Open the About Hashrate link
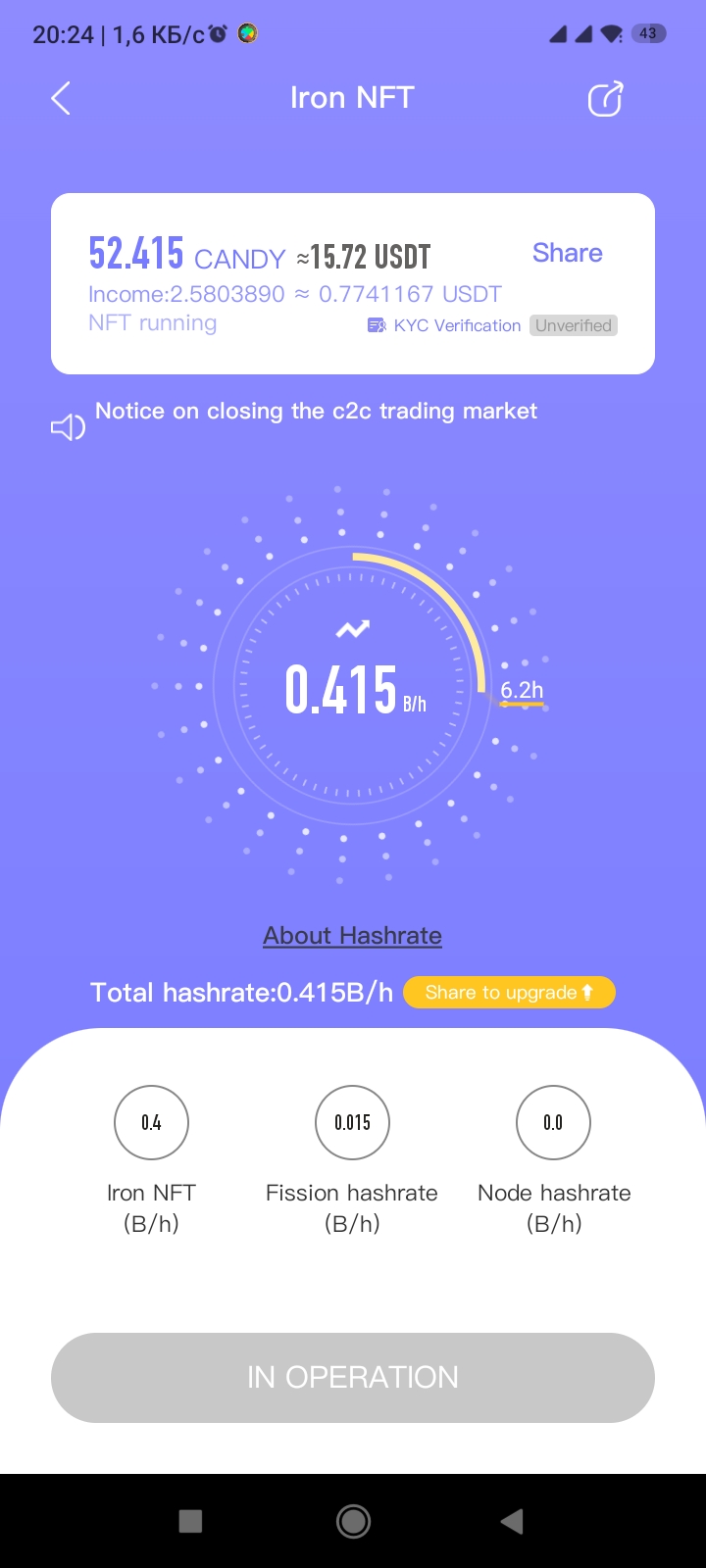The height and width of the screenshot is (1568, 706). [x=352, y=936]
